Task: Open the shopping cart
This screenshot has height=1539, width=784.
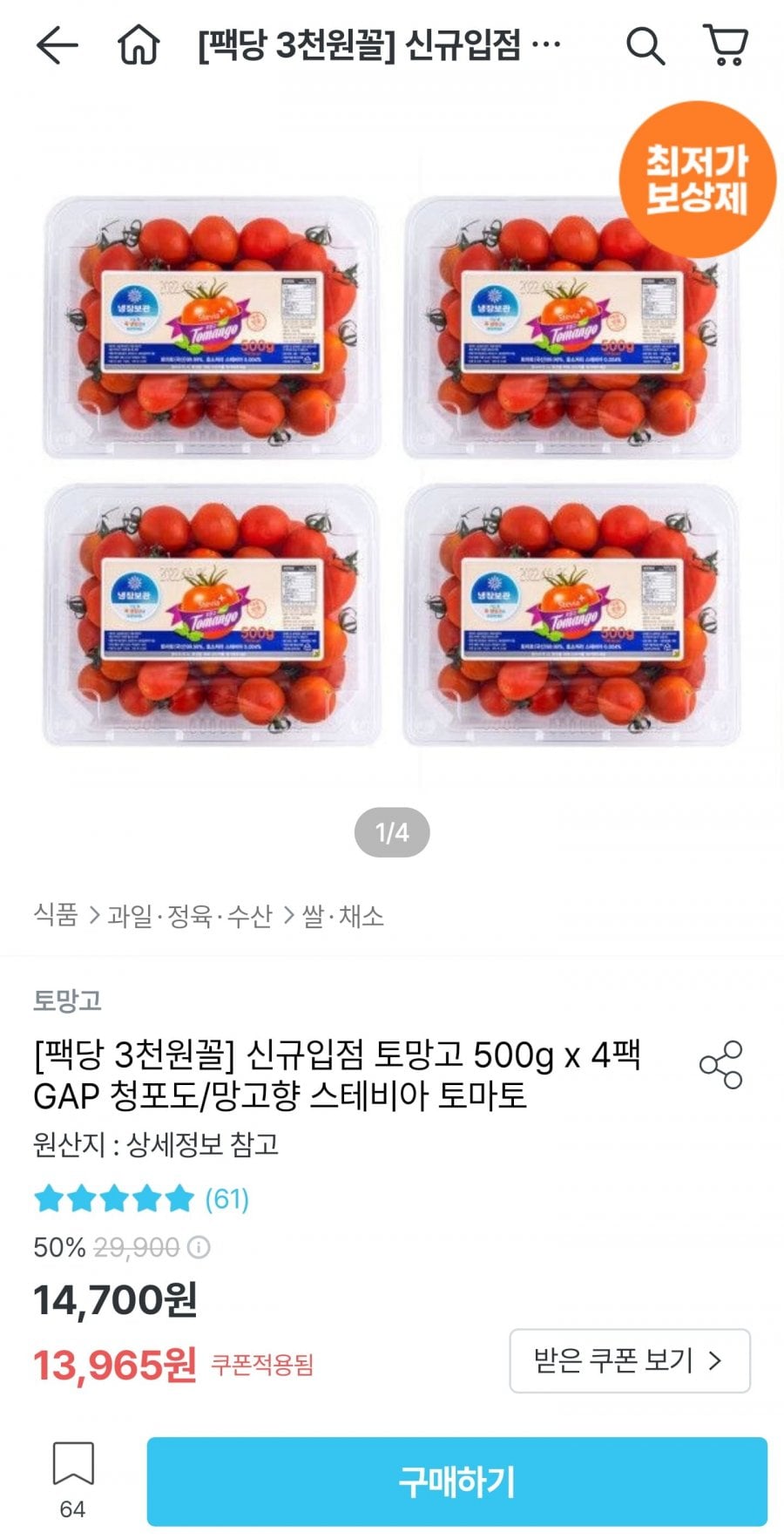Action: [726, 45]
